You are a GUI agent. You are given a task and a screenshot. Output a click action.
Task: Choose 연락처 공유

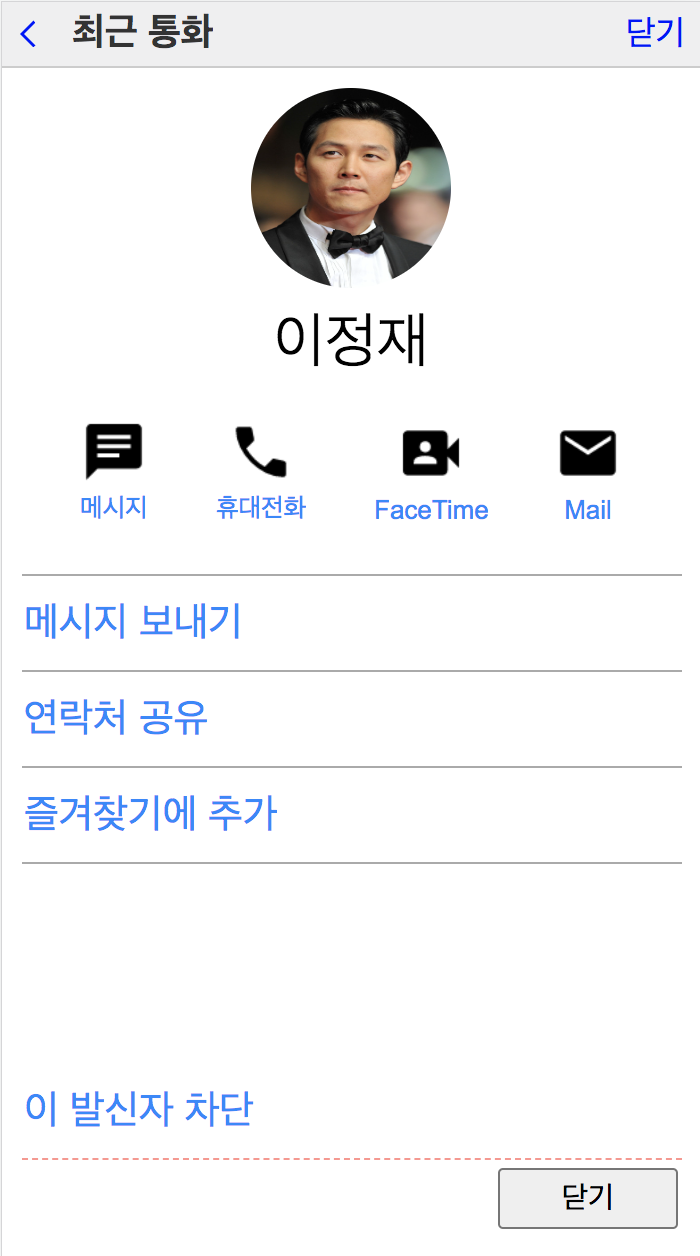(116, 718)
